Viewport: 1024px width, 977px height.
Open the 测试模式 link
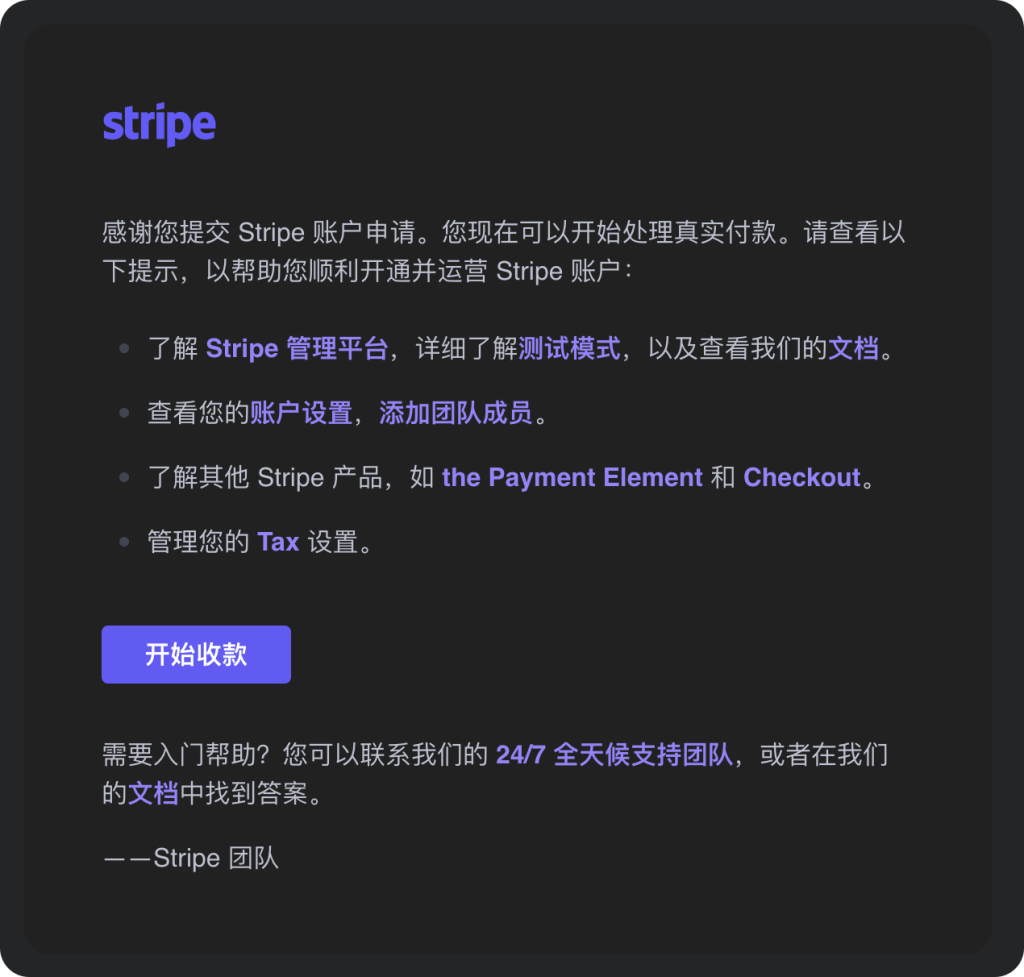(569, 348)
